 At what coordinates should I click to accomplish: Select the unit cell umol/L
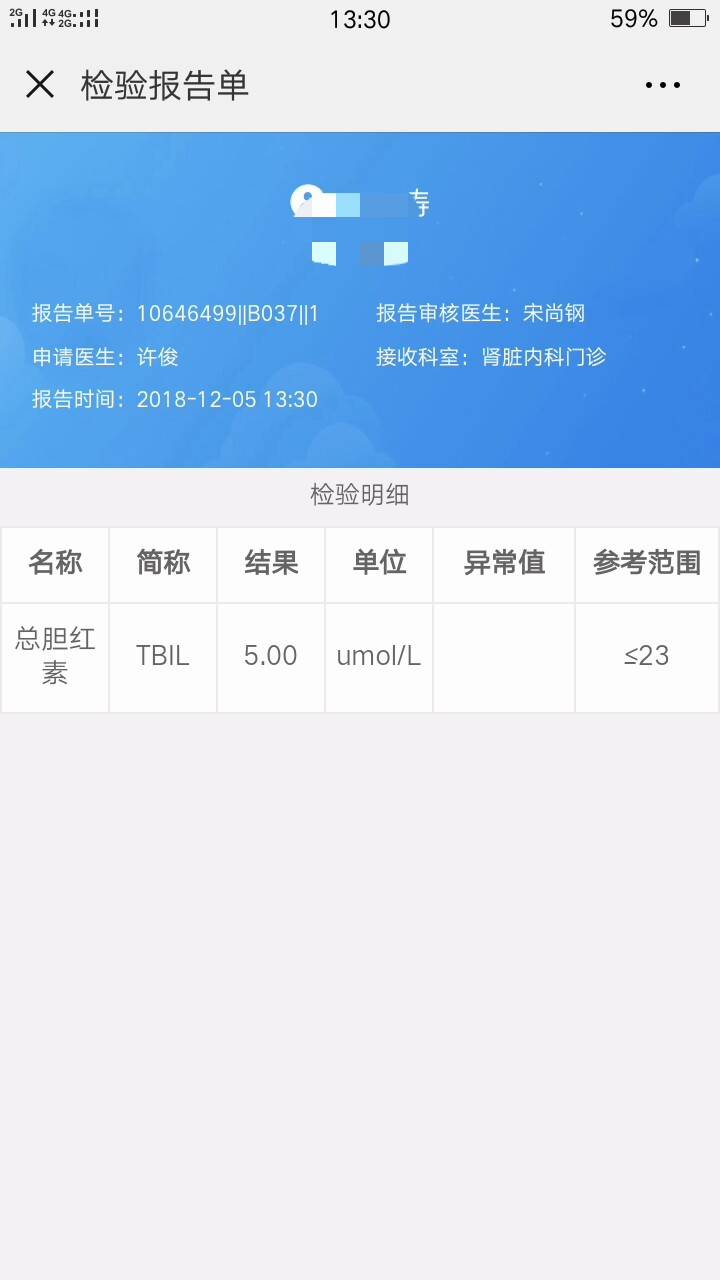[x=378, y=656]
